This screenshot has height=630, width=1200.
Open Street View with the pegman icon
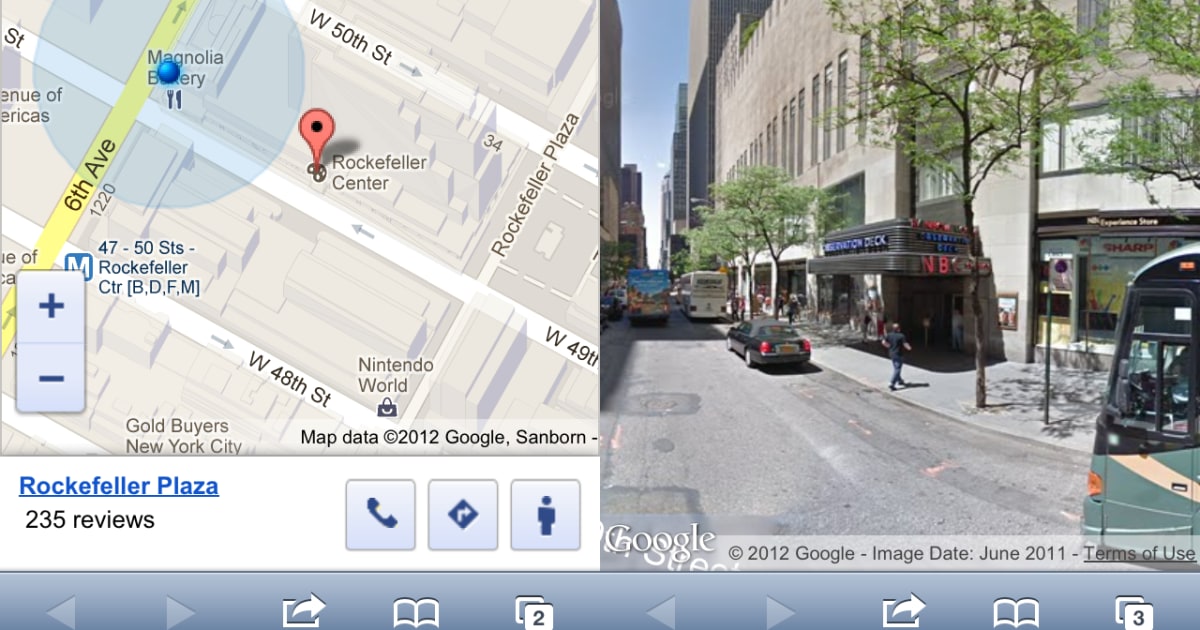pos(545,514)
